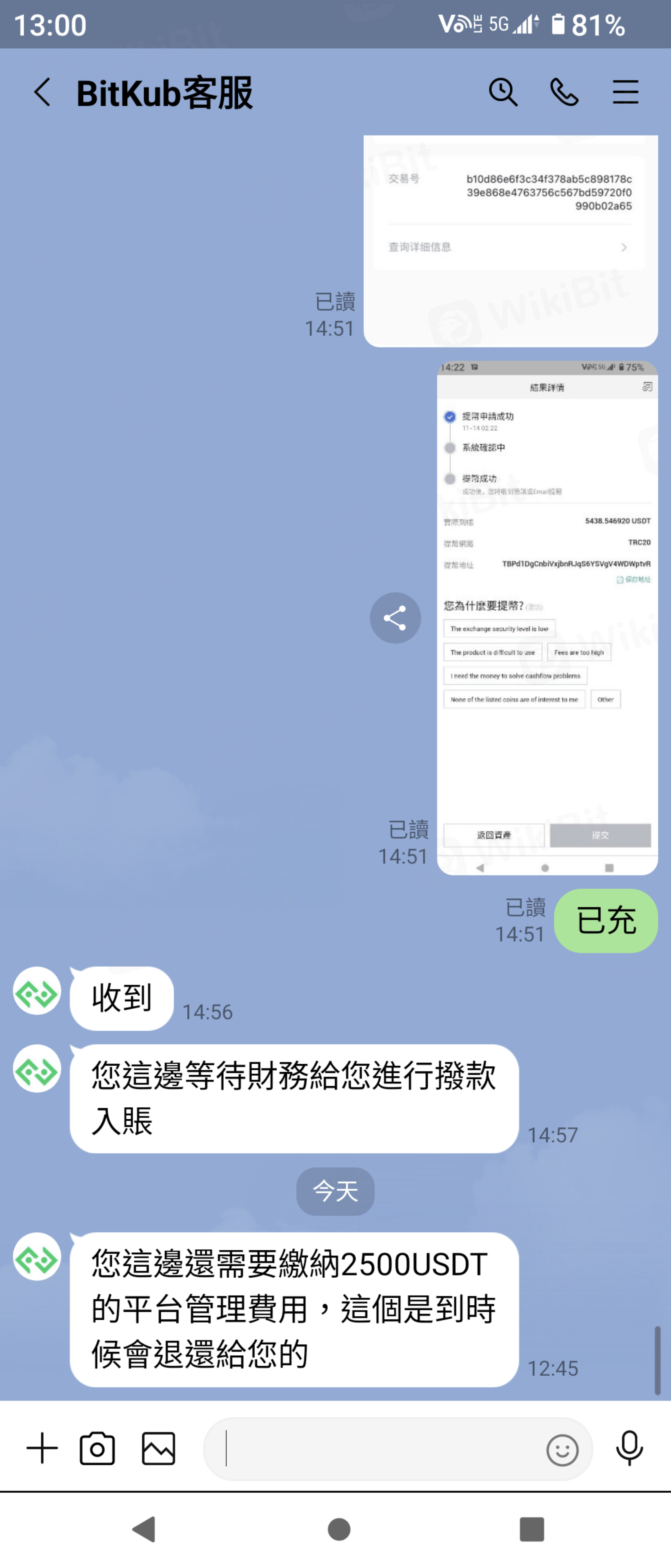Share the withdrawal screenshot image

click(395, 618)
